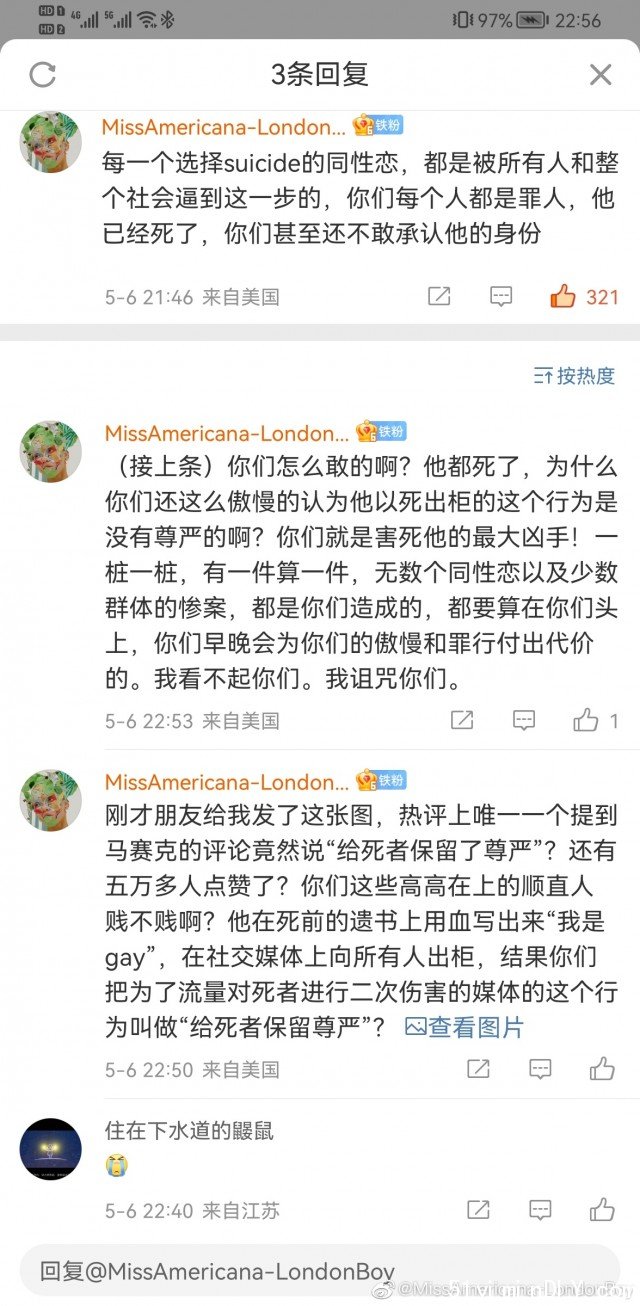Tap the 回复@MissAmericana-LondonBoy input box
The height and width of the screenshot is (1306, 640).
[x=318, y=1271]
